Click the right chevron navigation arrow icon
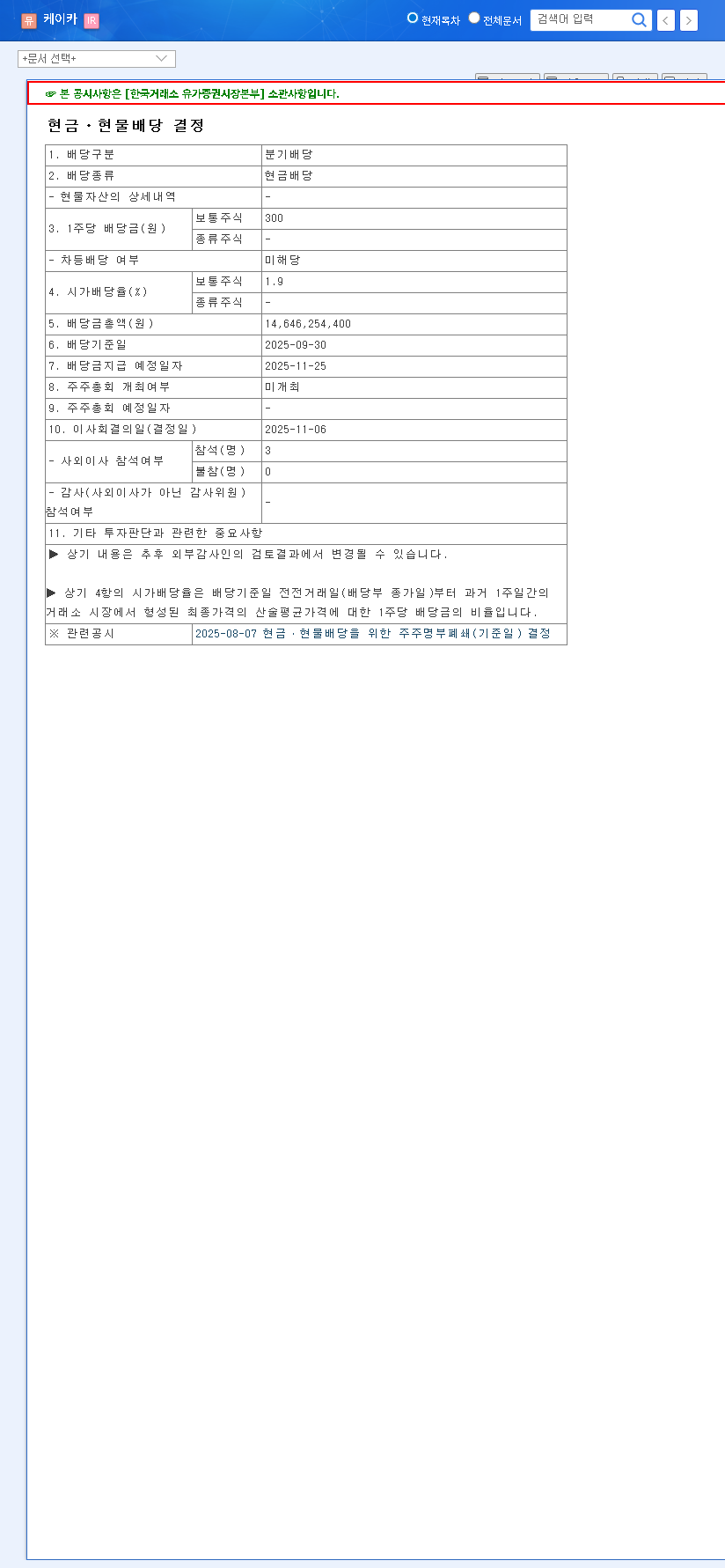Screen dimensions: 725x1568 coord(688,19)
